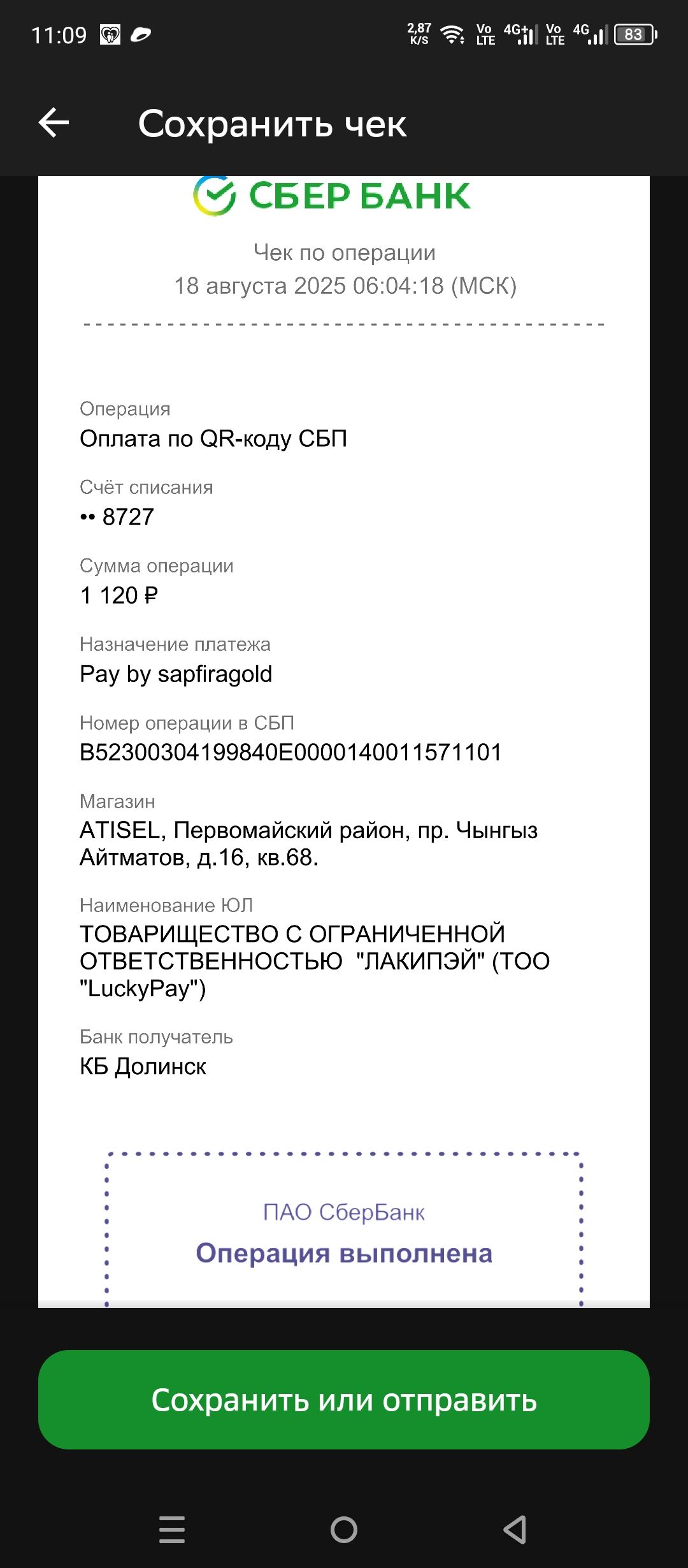Go to the home screen
This screenshot has width=688, height=1568.
344,1529
